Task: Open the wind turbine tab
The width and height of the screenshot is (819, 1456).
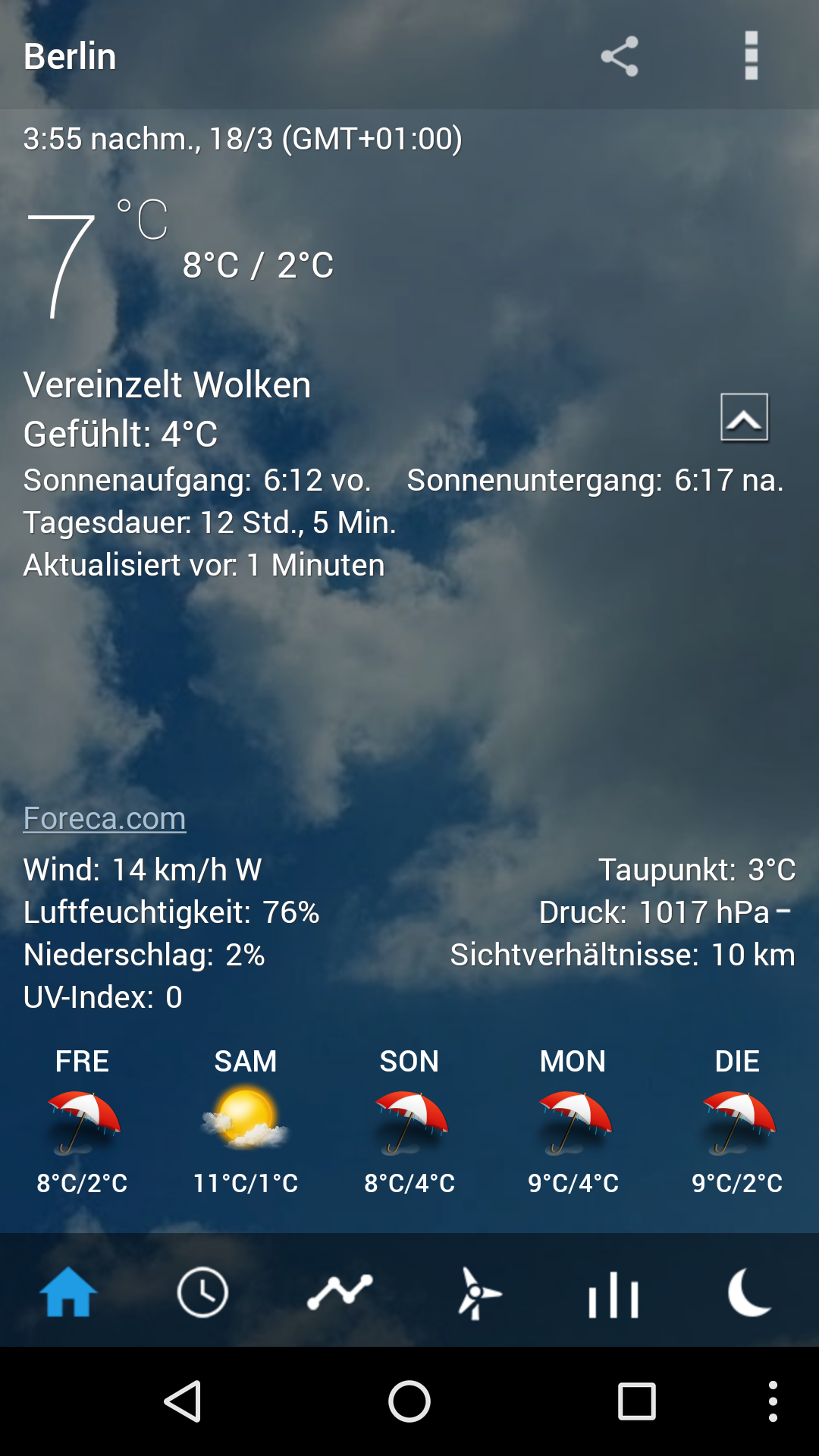Action: pos(478,1291)
